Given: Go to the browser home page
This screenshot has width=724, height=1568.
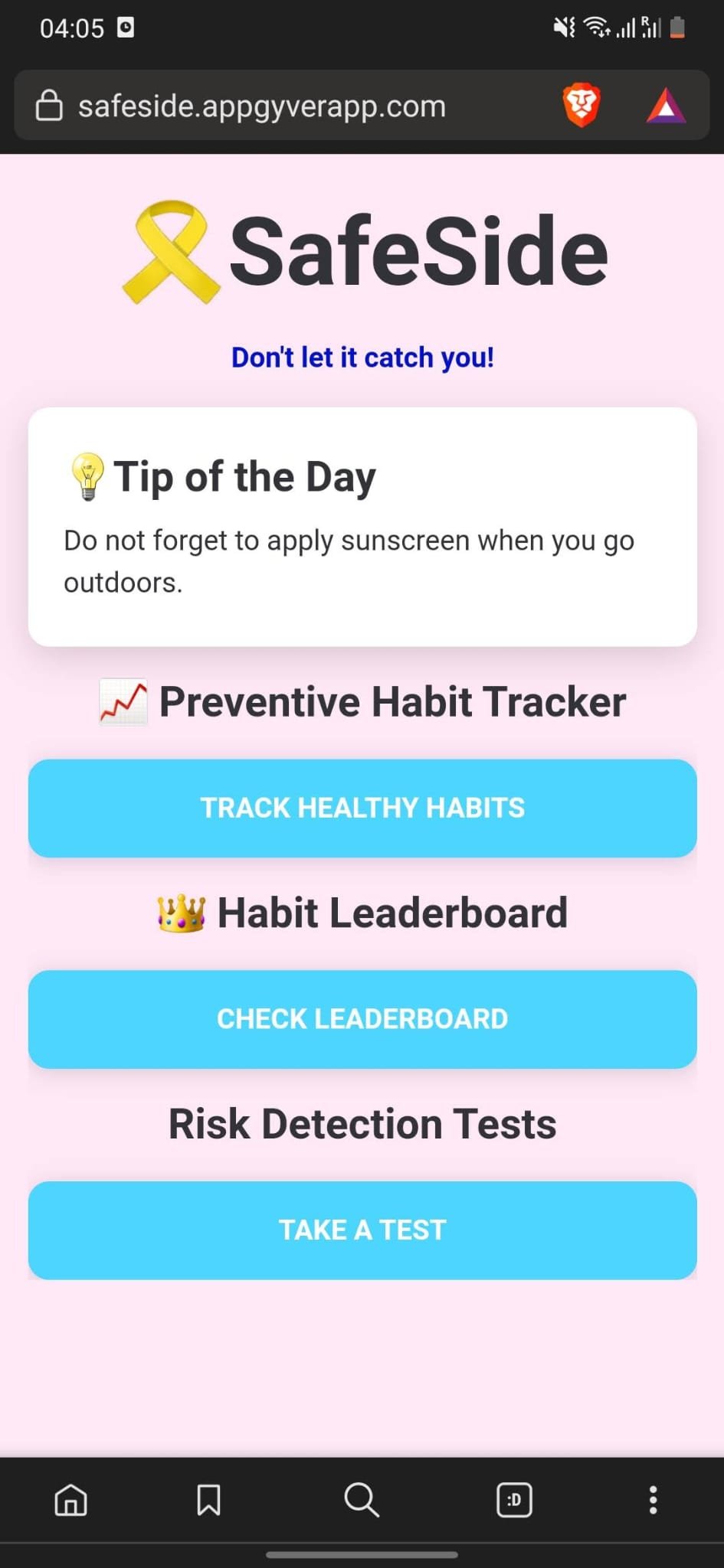Looking at the screenshot, I should [x=70, y=1500].
